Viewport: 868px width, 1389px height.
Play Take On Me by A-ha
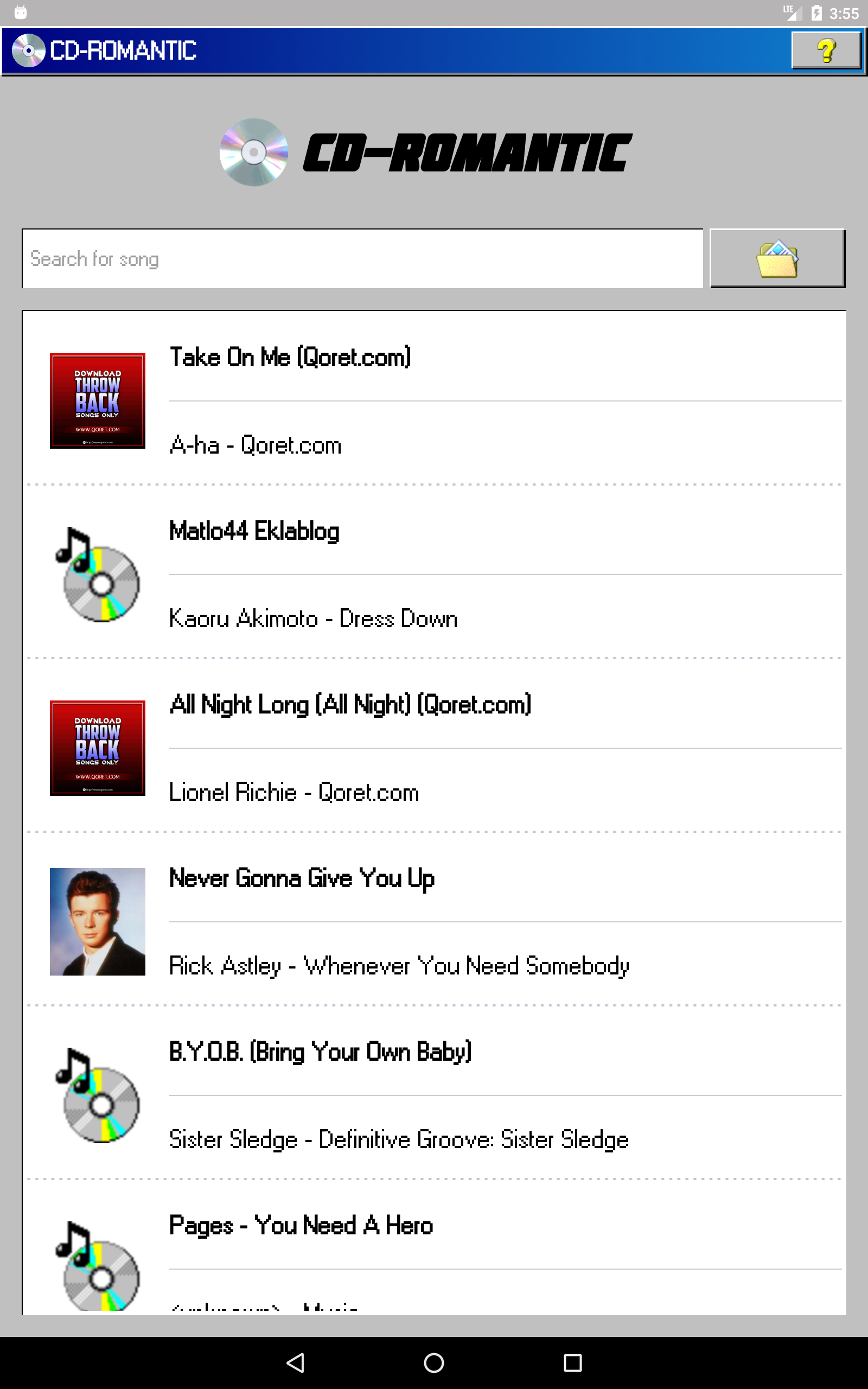click(433, 400)
